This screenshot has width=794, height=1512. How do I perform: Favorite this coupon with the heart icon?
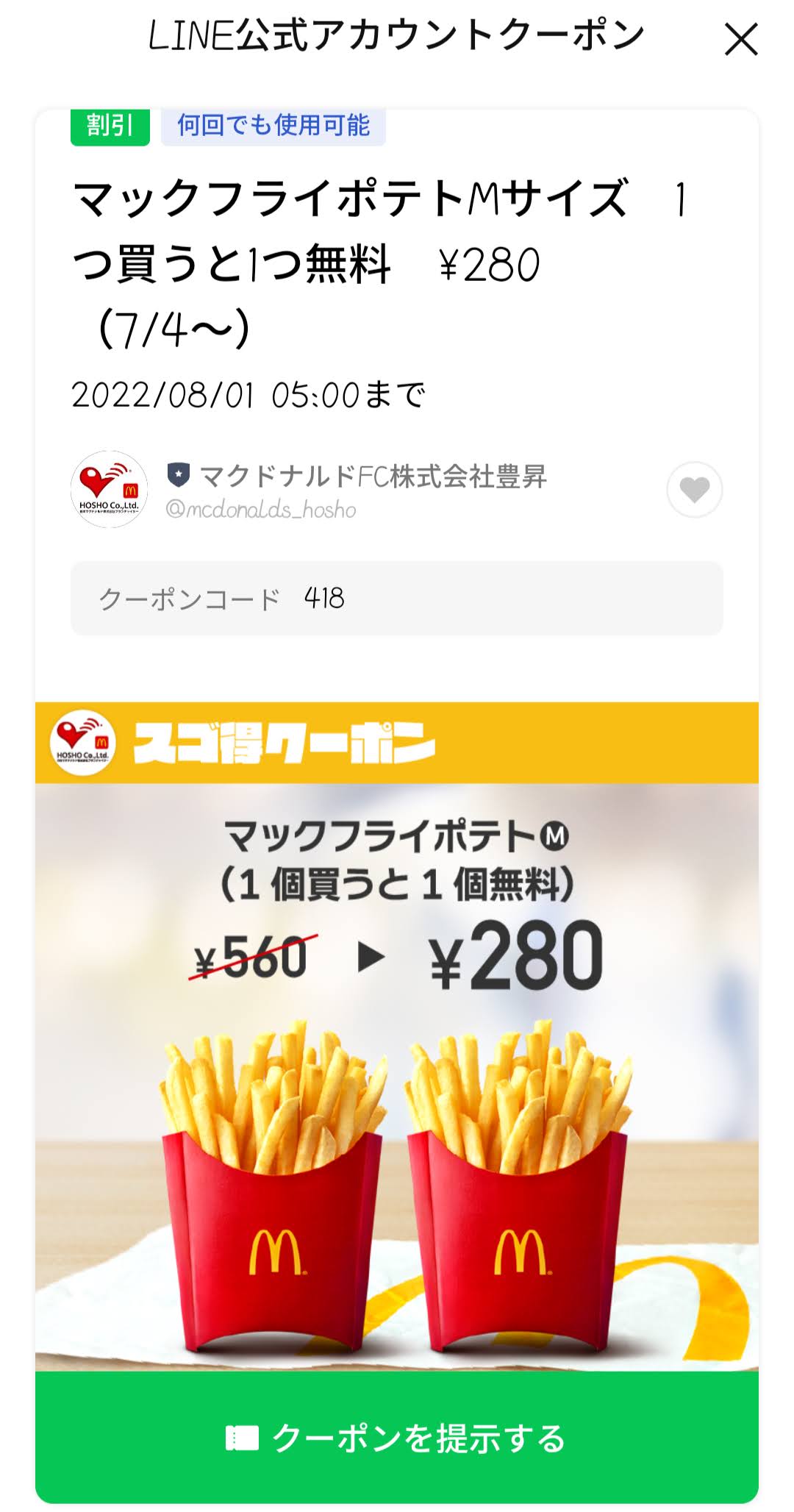pyautogui.click(x=694, y=490)
